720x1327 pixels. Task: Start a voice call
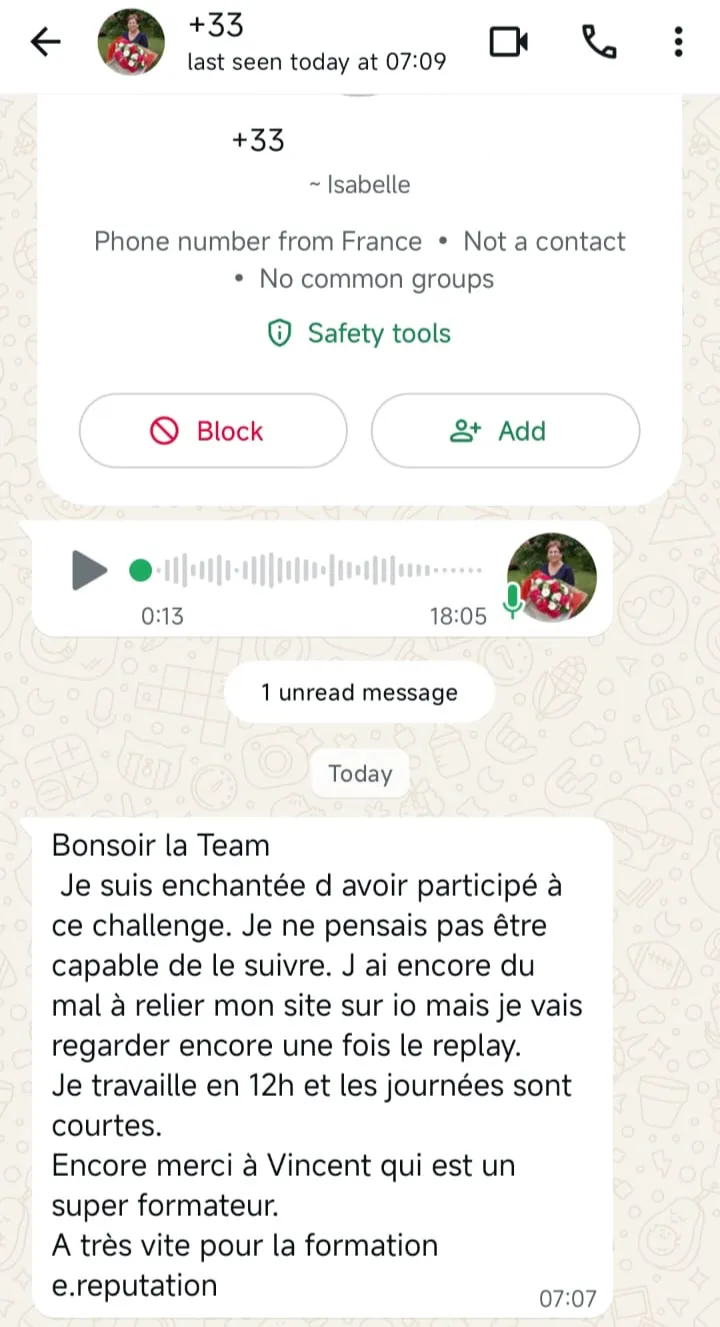tap(599, 42)
